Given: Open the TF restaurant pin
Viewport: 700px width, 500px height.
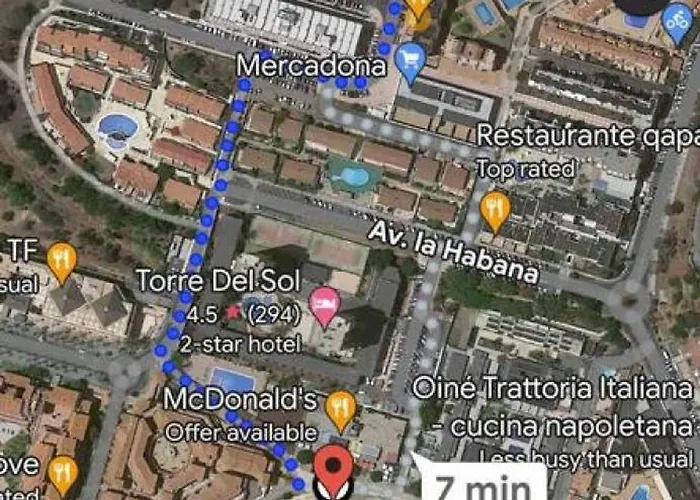Looking at the screenshot, I should pyautogui.click(x=62, y=261).
